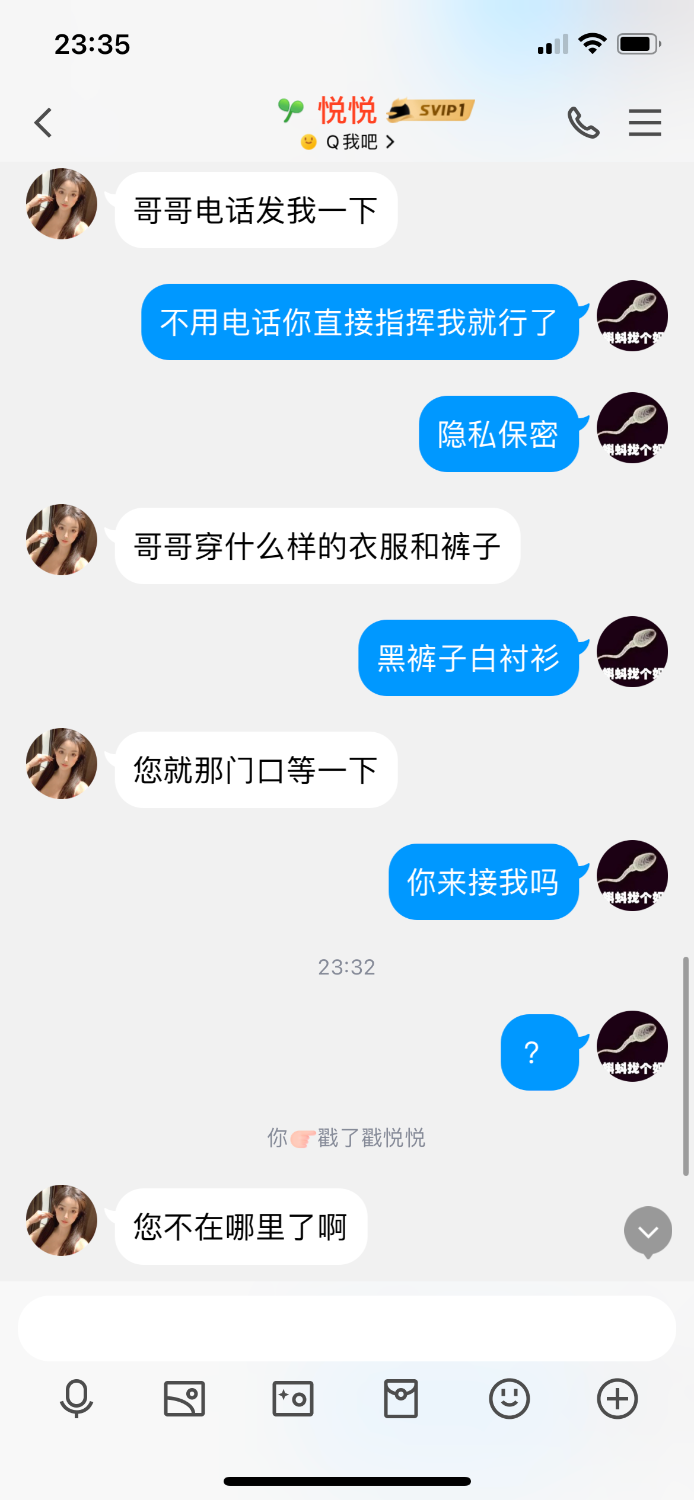Open the camera to take a photo

click(x=293, y=1398)
